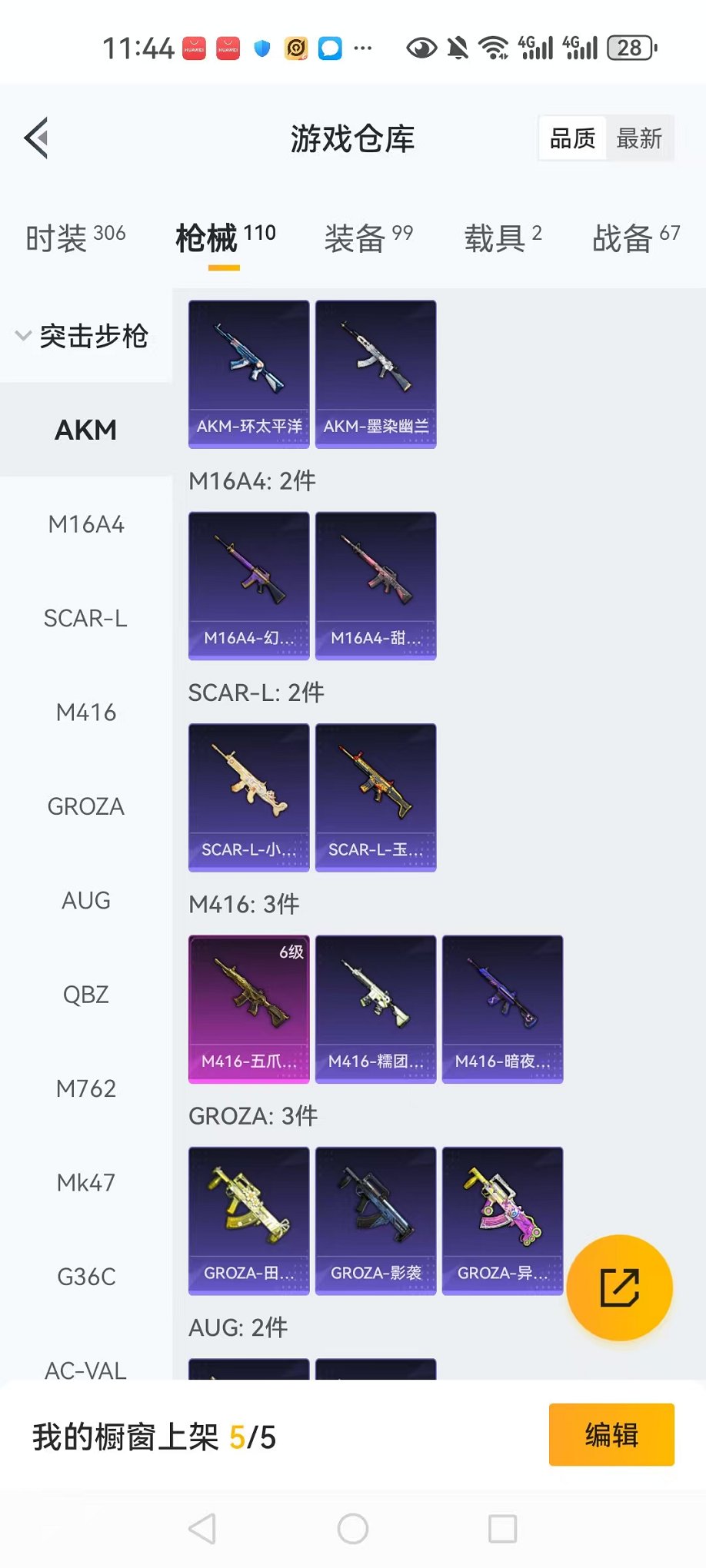Select GROZA in the side list

(86, 806)
